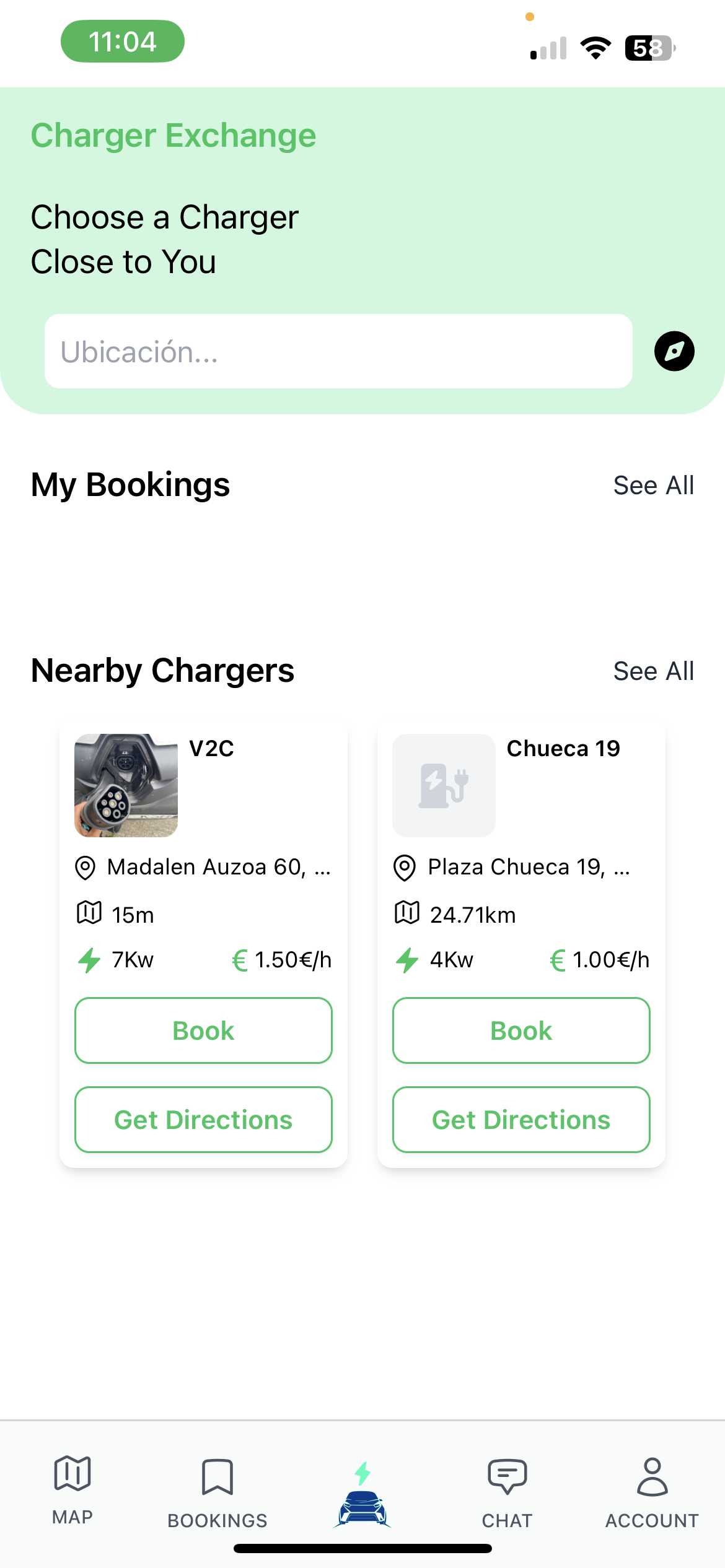Image resolution: width=725 pixels, height=1568 pixels.
Task: Select the center car home tab
Action: (x=362, y=1495)
